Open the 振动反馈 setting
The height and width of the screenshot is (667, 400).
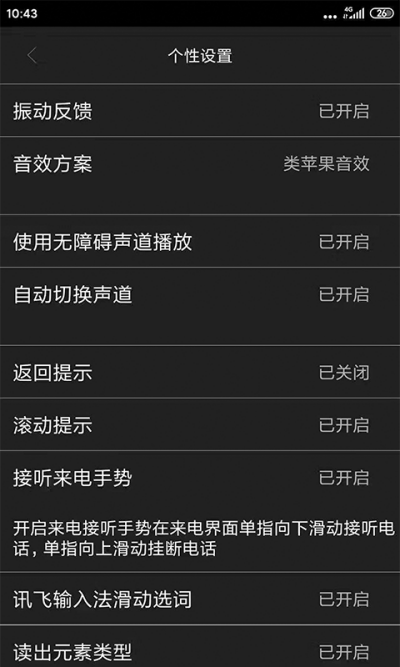pos(200,111)
